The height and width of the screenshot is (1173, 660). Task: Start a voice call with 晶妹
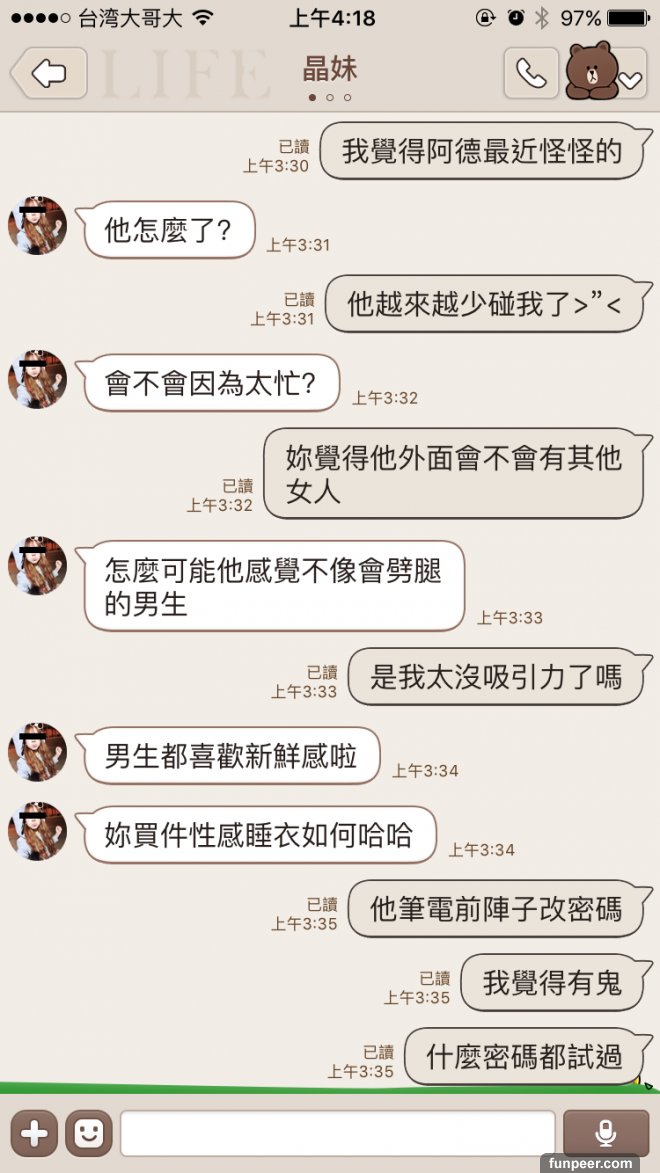pyautogui.click(x=530, y=73)
